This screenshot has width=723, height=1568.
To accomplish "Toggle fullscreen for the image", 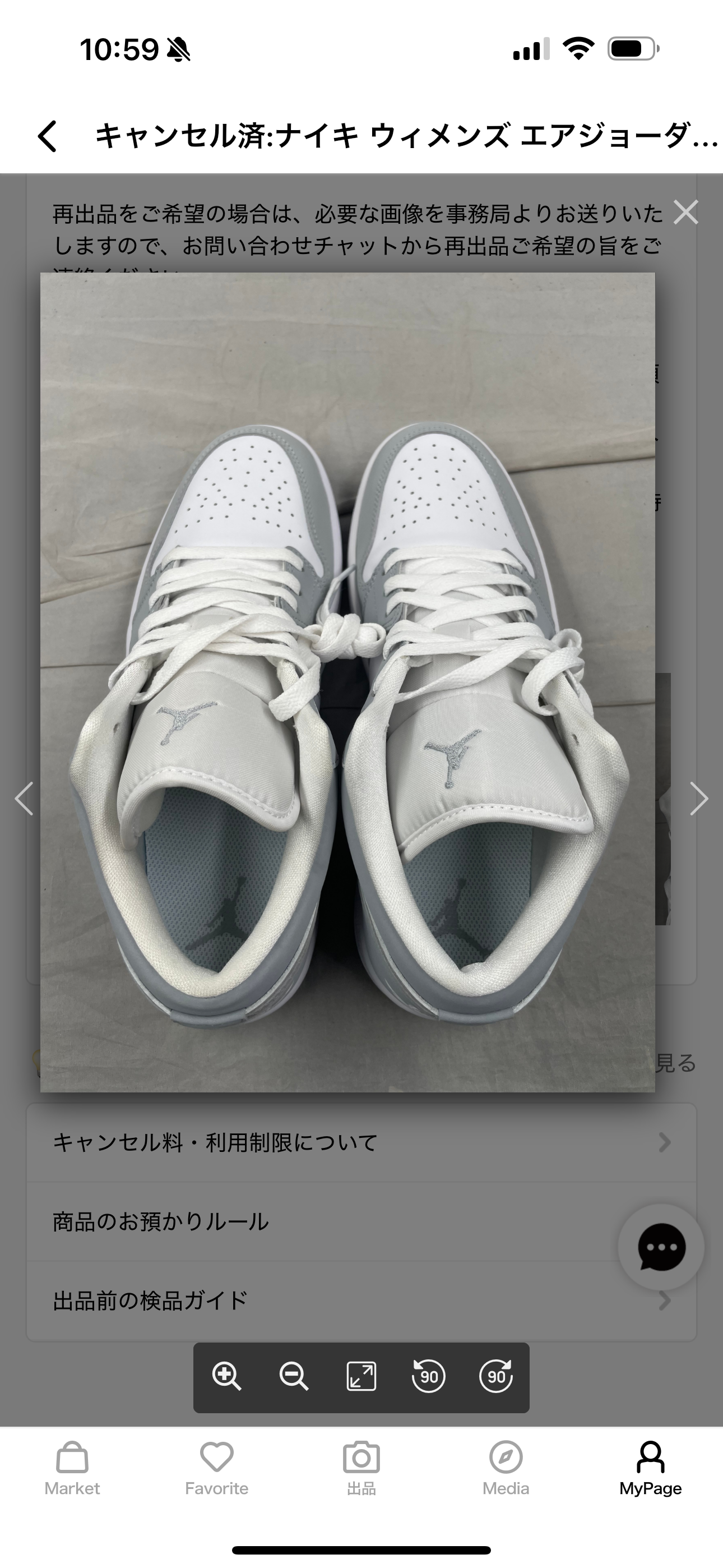I will click(361, 1377).
